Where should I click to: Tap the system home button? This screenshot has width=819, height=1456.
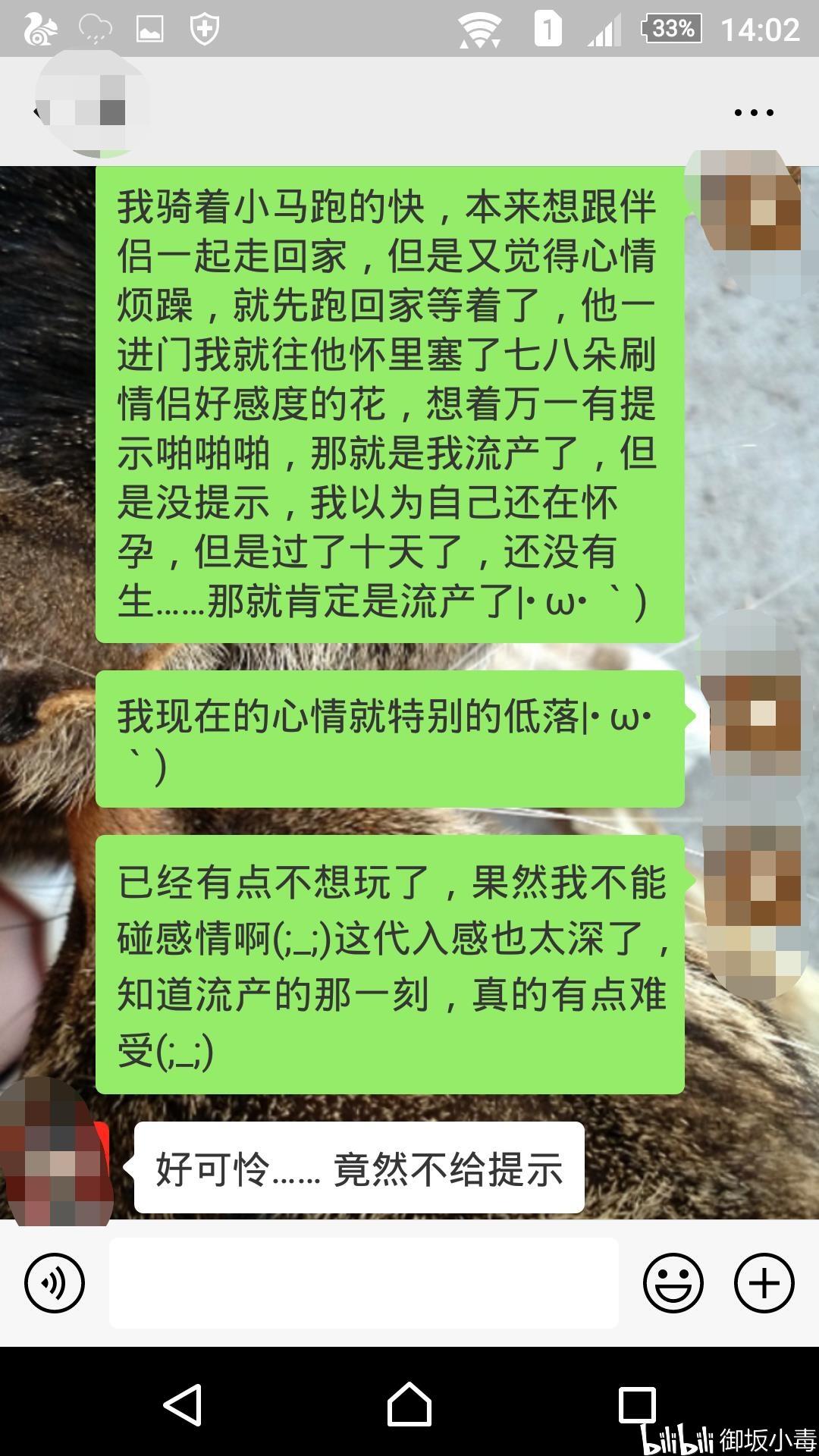(409, 1404)
